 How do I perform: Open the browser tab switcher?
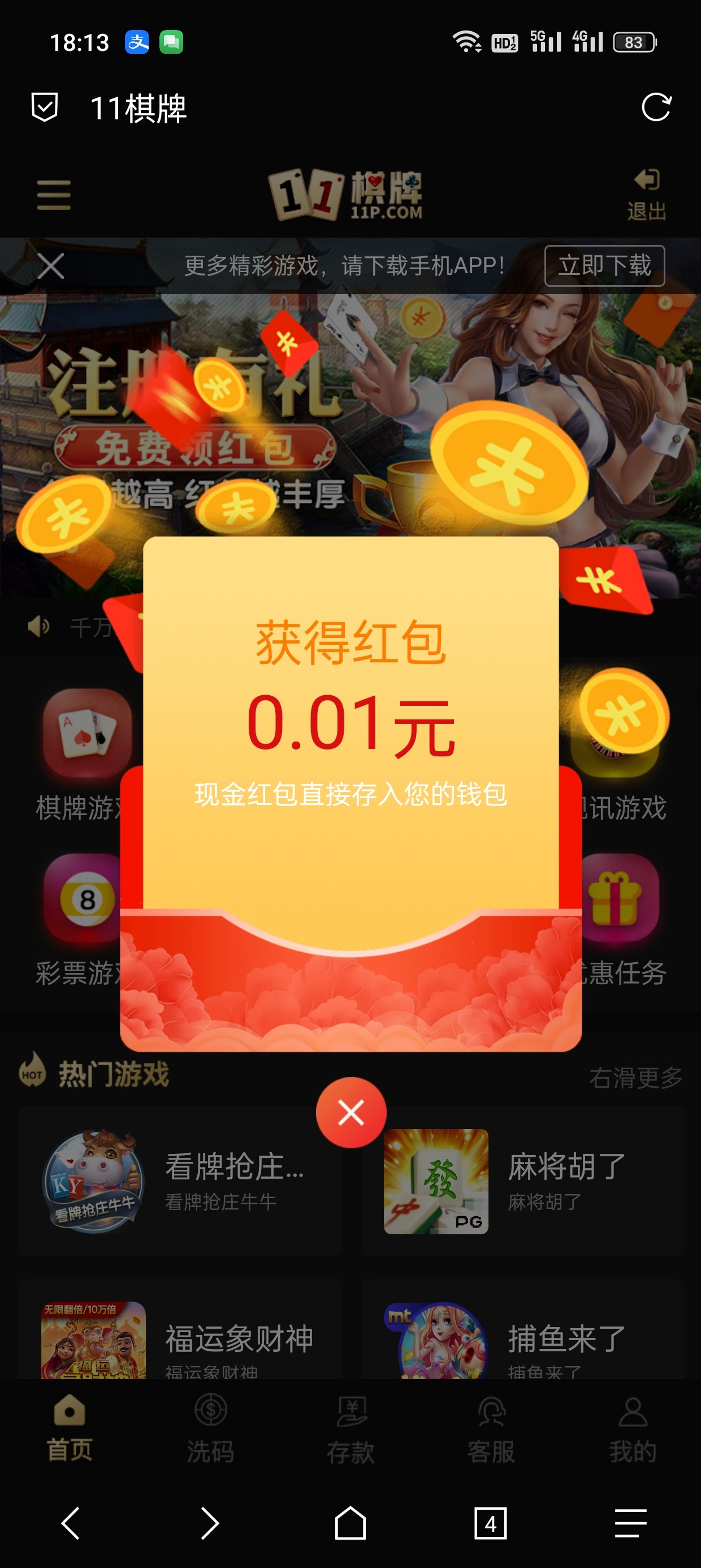491,1523
